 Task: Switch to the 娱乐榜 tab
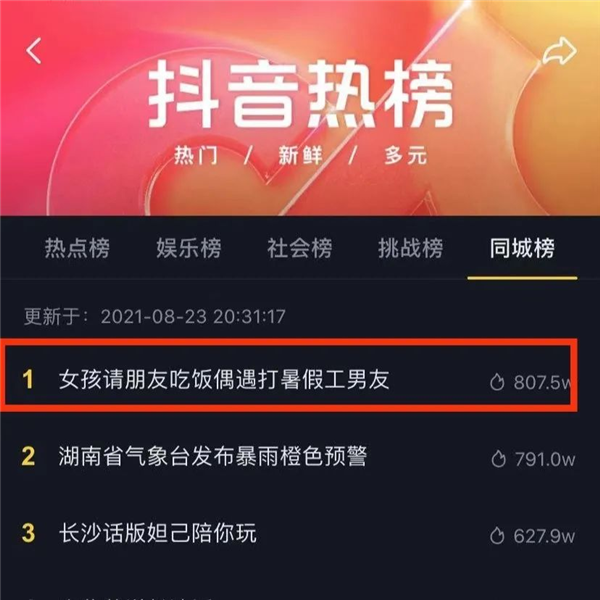[x=188, y=248]
